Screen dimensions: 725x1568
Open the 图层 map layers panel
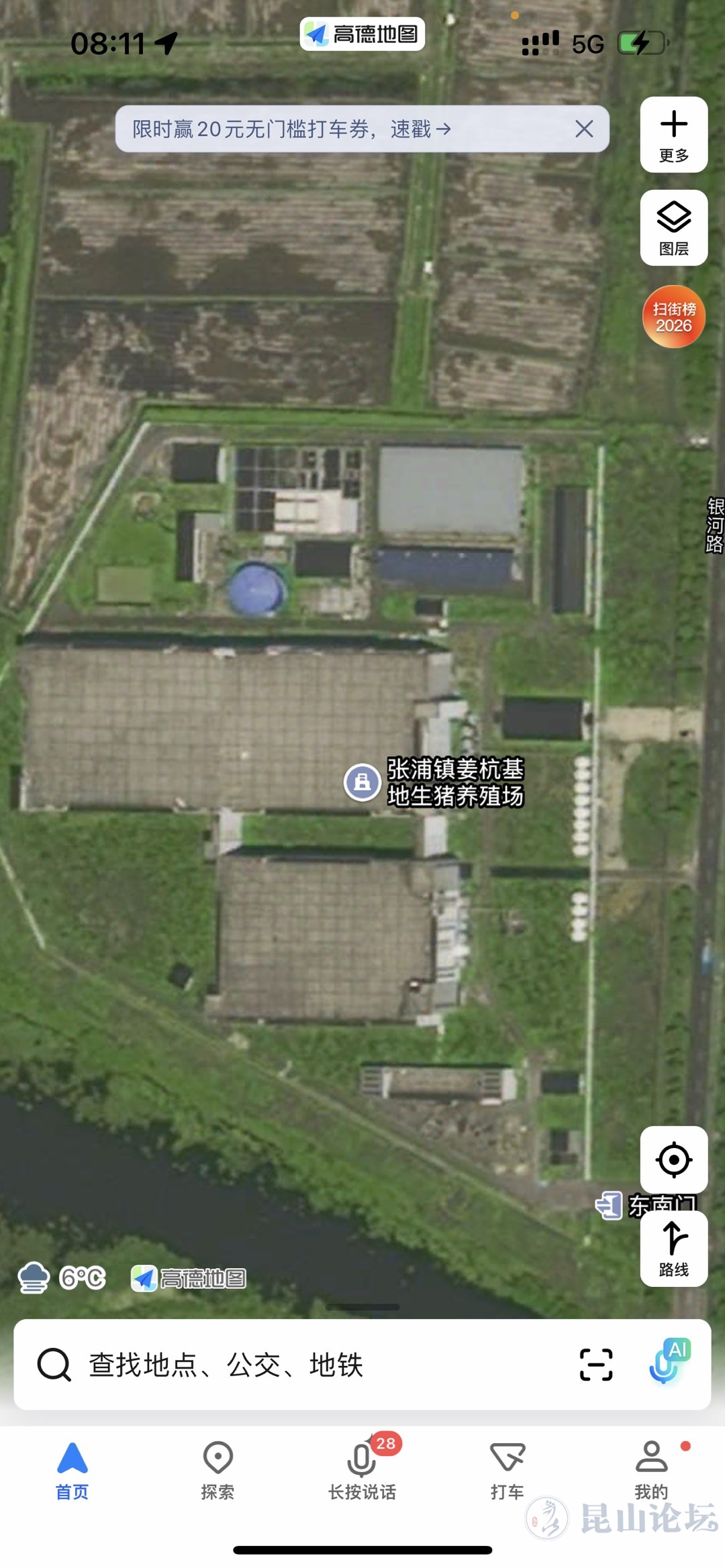pyautogui.click(x=673, y=228)
